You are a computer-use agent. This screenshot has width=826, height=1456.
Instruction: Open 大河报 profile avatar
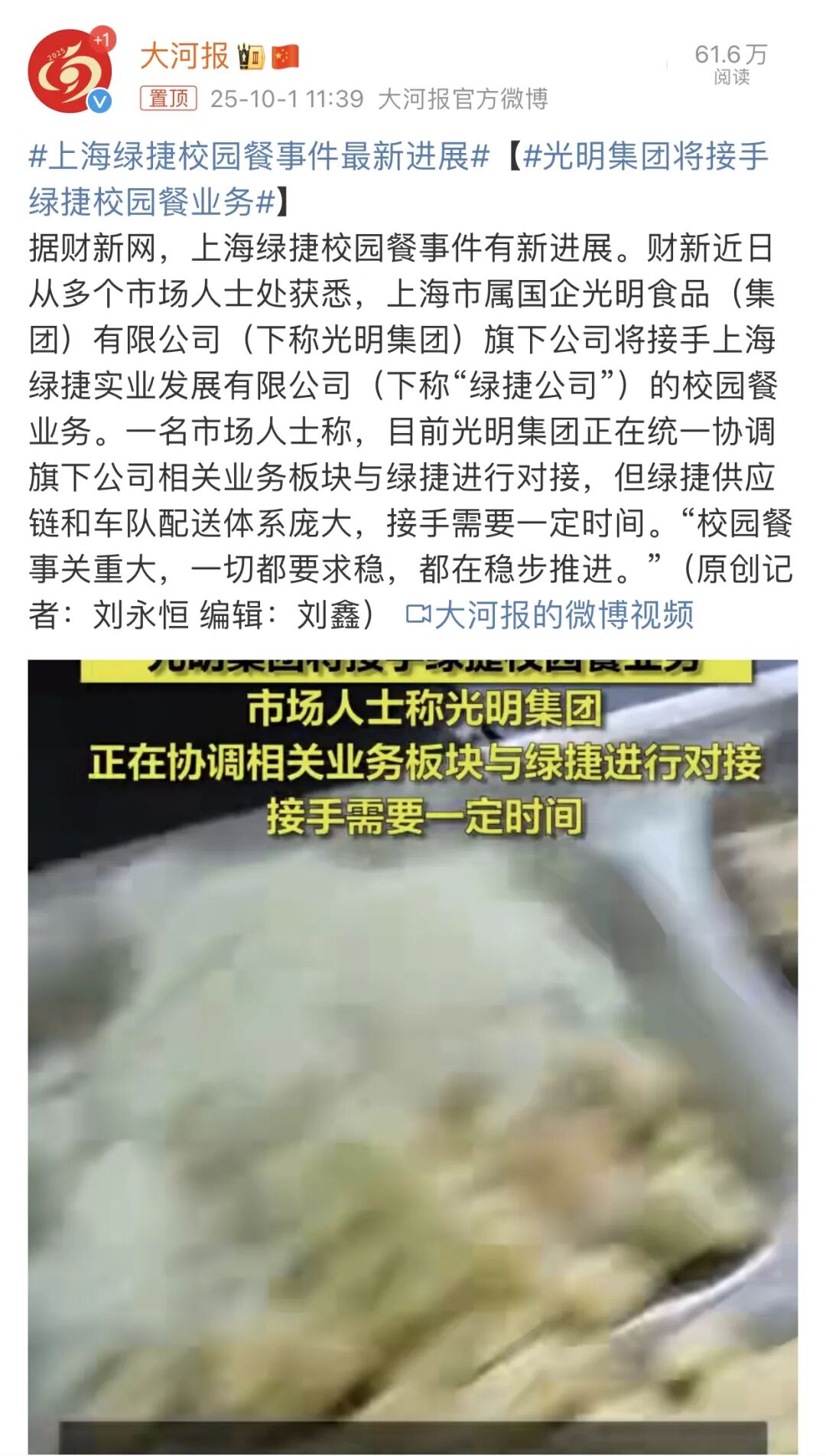point(70,71)
